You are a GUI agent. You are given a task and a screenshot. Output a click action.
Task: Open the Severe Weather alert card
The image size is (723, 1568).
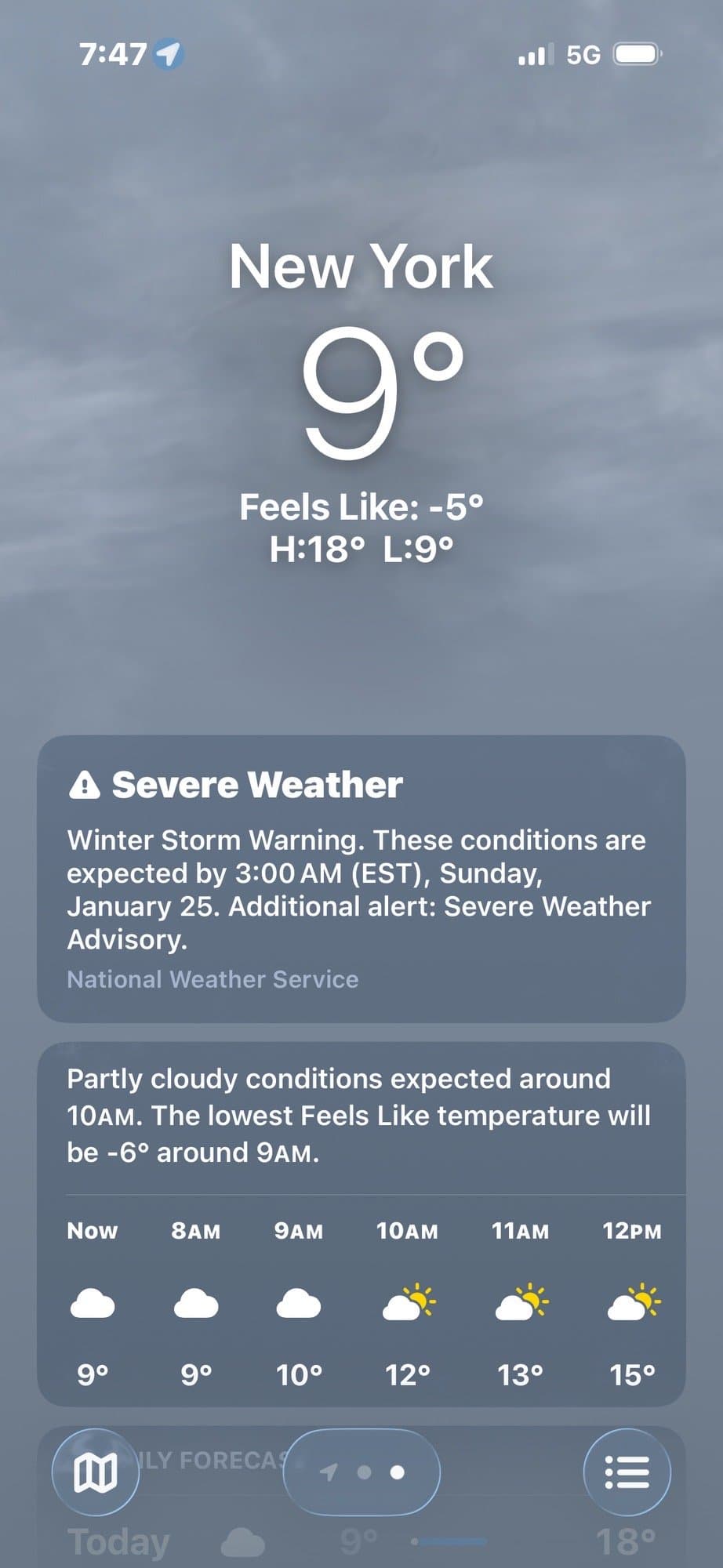pos(361,878)
